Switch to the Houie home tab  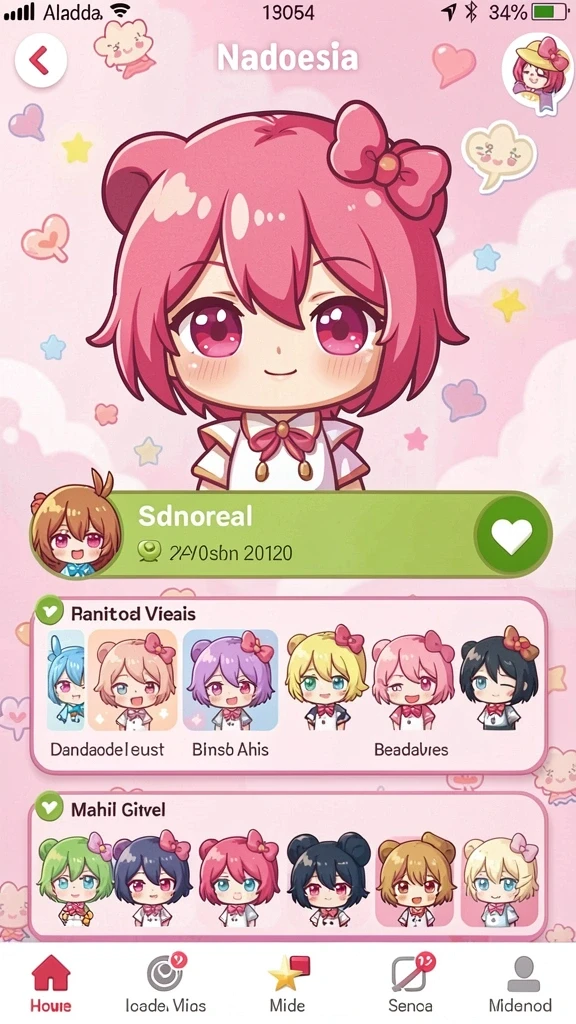[50, 984]
